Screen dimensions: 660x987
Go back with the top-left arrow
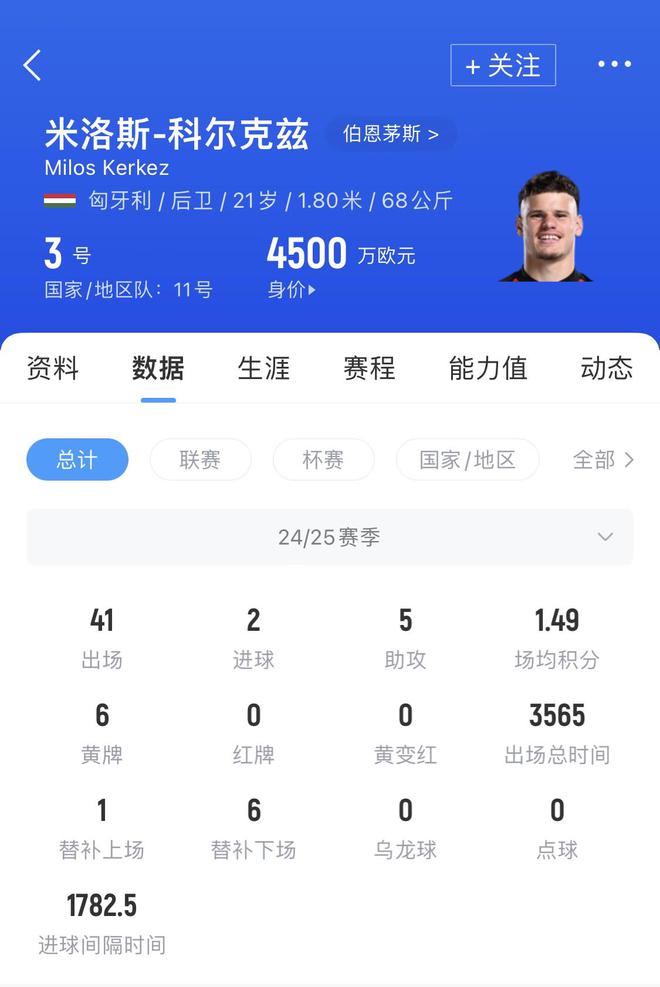[x=32, y=66]
